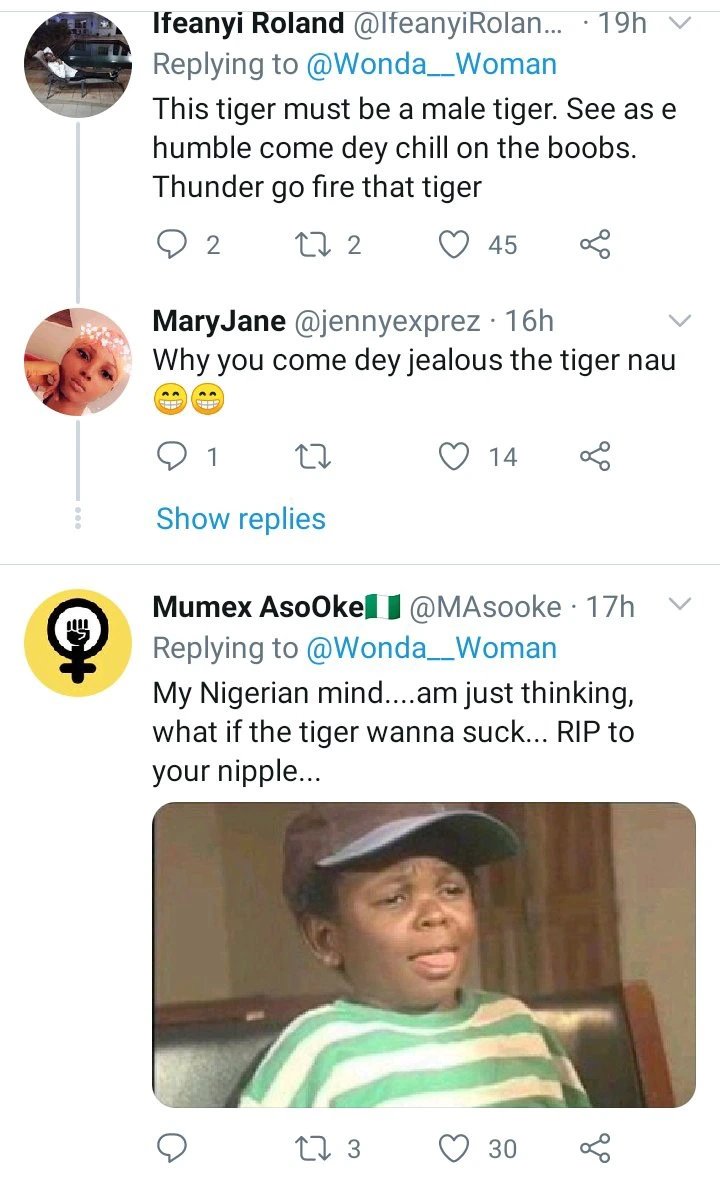The image size is (720, 1182).
Task: Tap Show replies link
Action: point(241,519)
